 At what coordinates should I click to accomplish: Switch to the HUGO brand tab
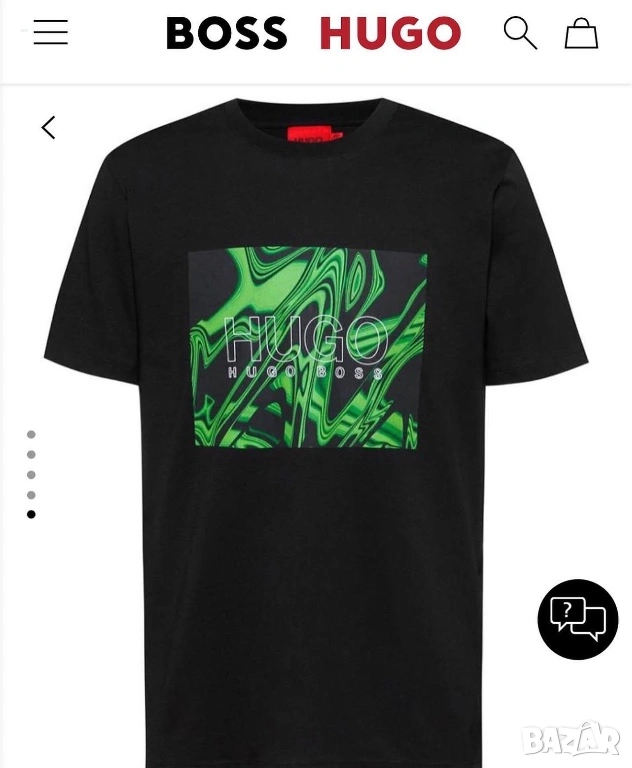click(x=390, y=34)
